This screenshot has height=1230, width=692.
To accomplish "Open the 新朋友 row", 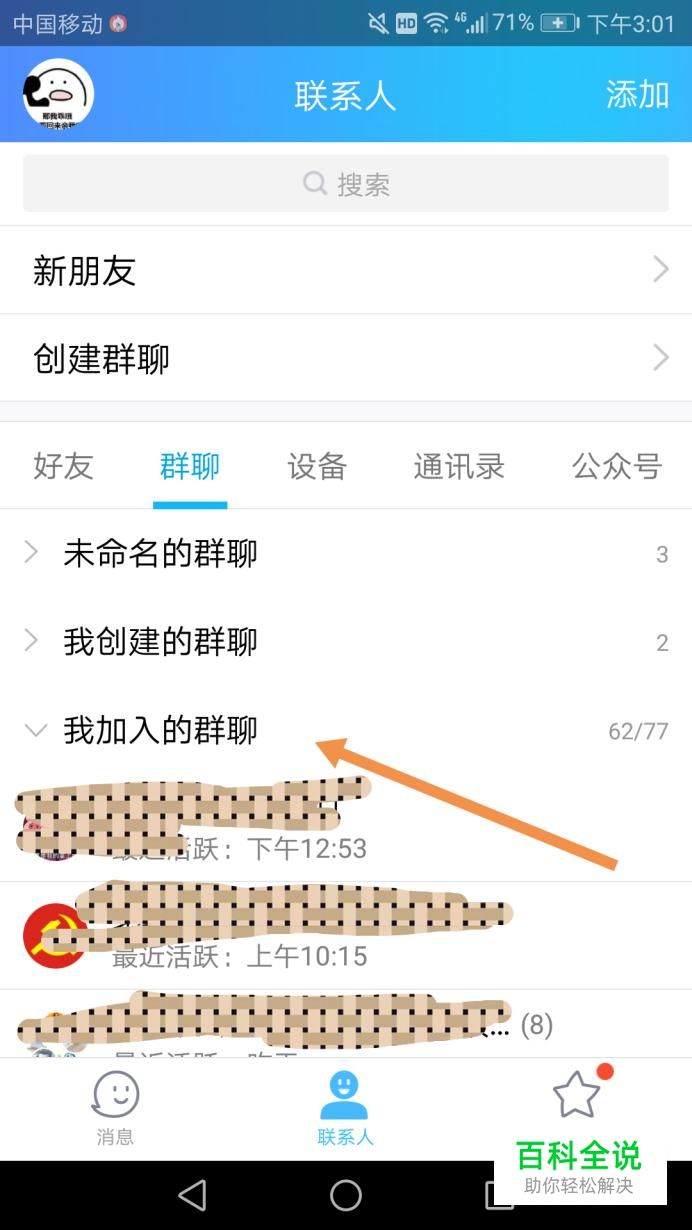I will 346,270.
